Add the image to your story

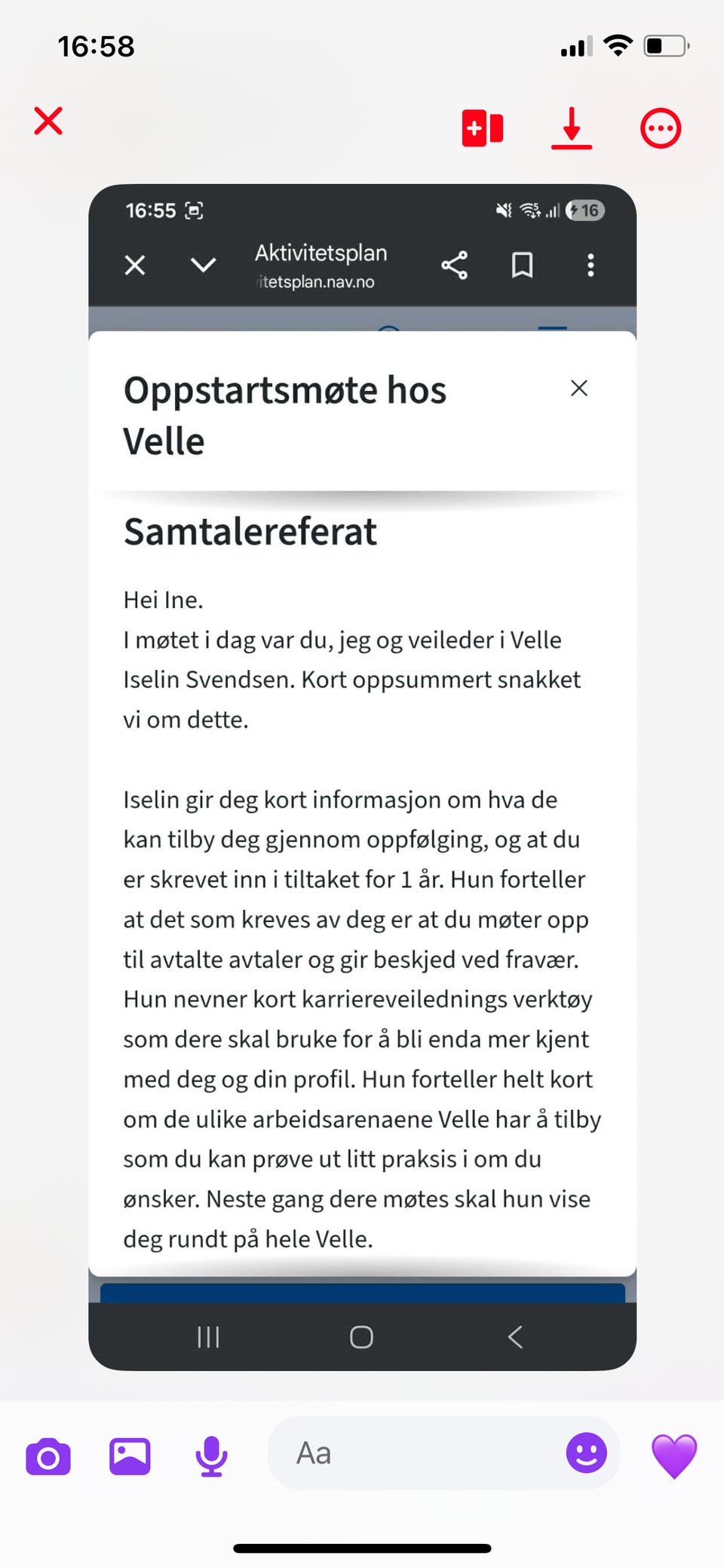coord(483,127)
